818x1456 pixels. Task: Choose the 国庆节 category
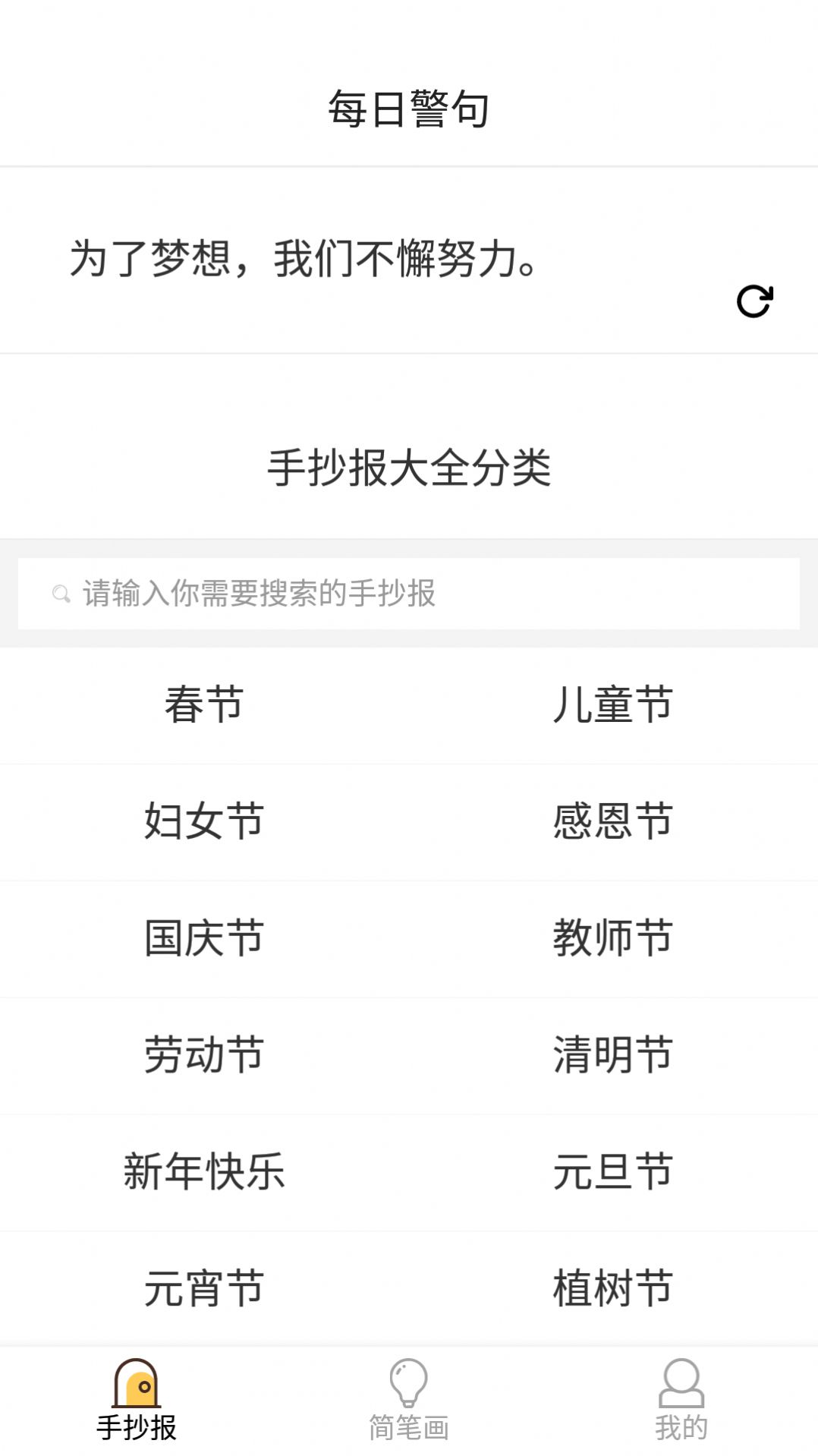click(204, 938)
